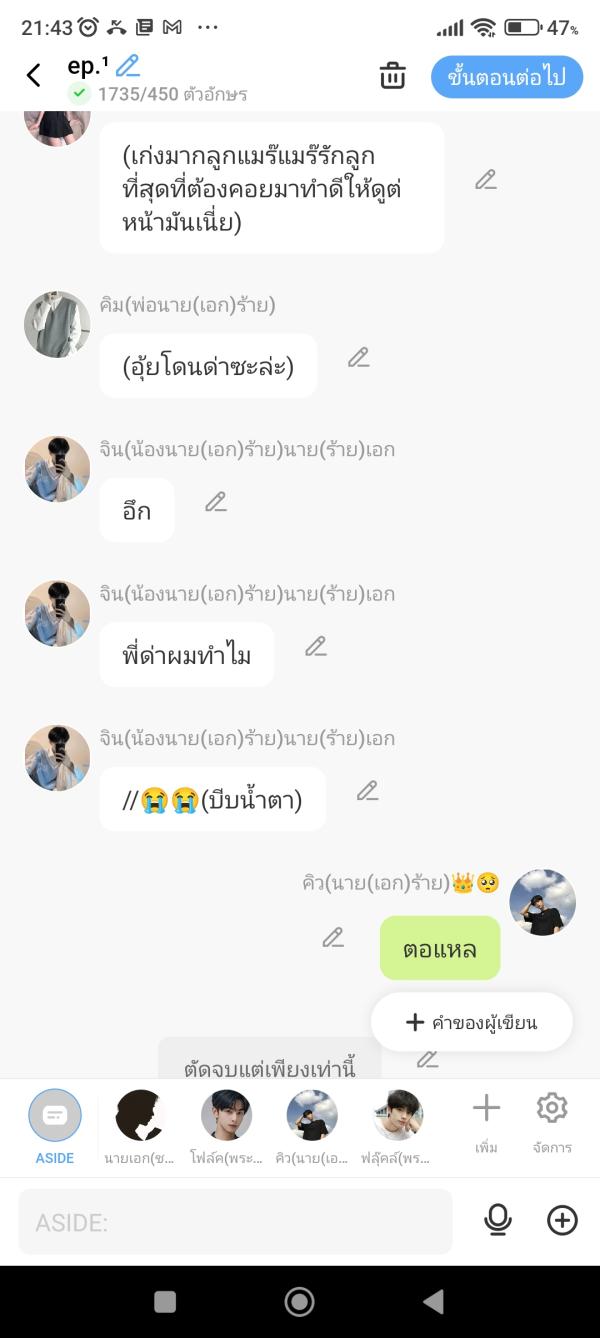600x1338 pixels.
Task: Edit the message ตอแหล
Action: coord(333,937)
